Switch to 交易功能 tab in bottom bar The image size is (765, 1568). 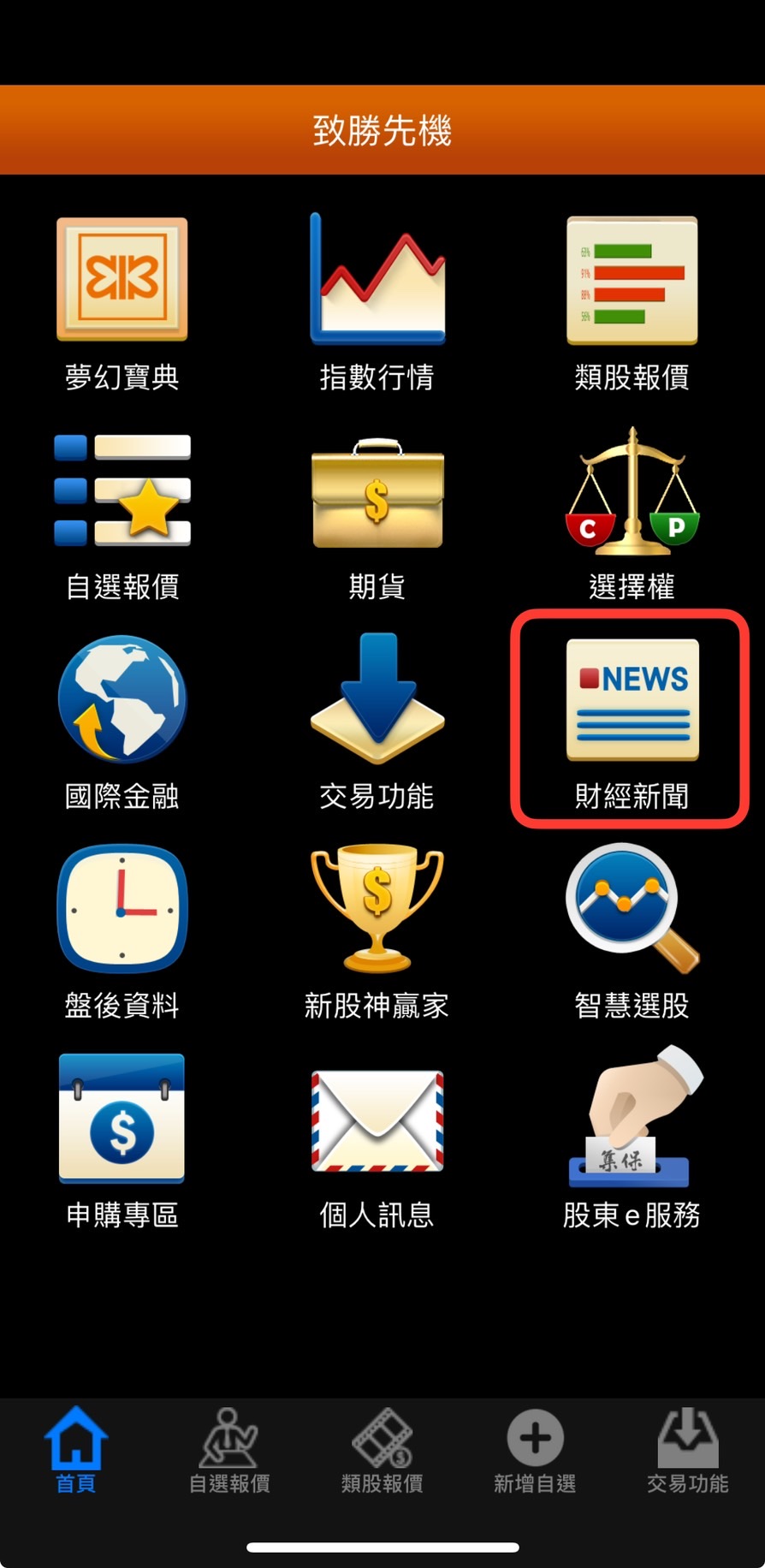[x=688, y=1451]
